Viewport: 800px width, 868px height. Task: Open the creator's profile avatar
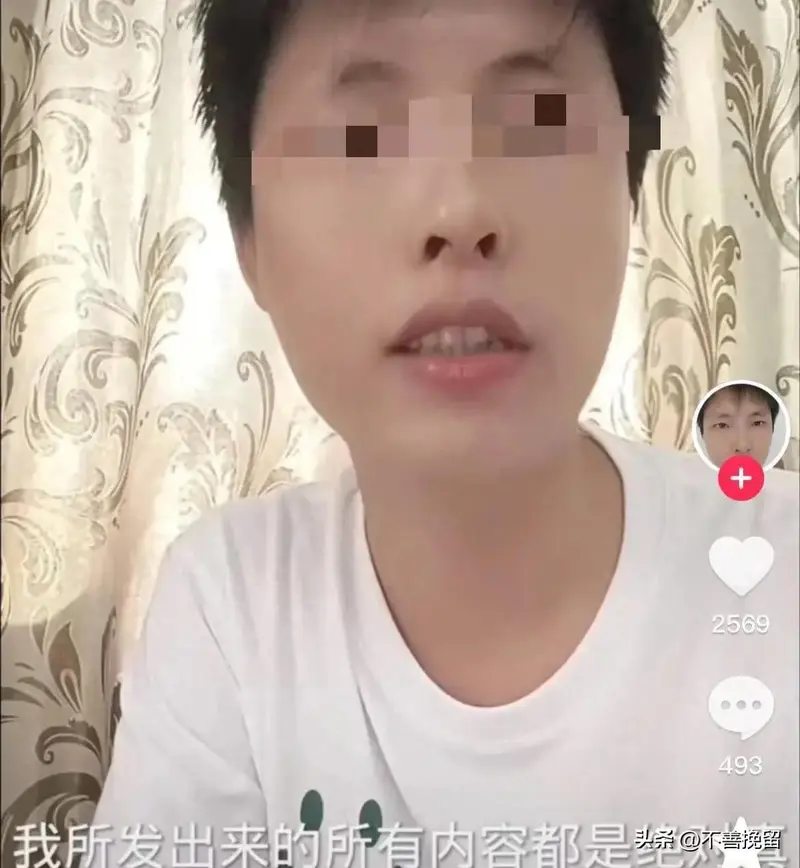pos(741,424)
